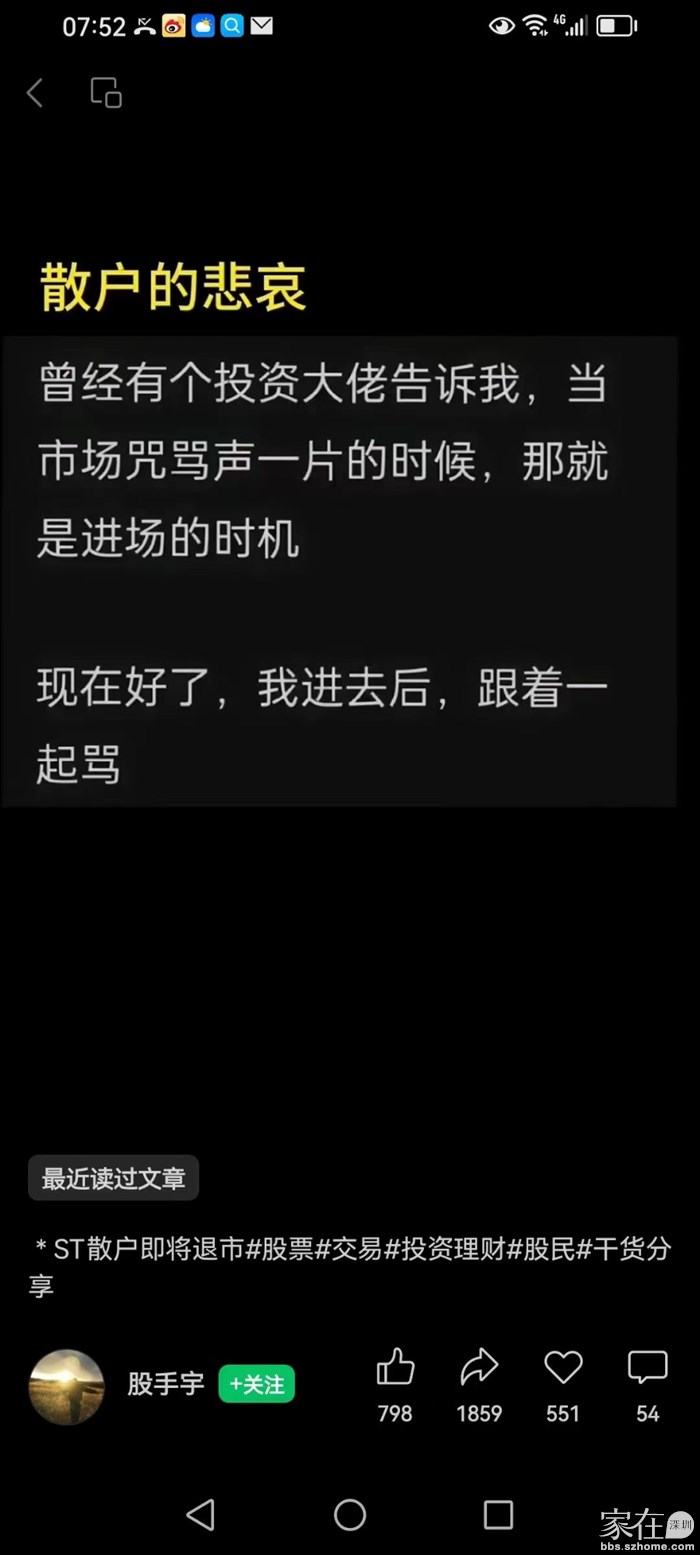The height and width of the screenshot is (1555, 700).
Task: Go to the home screen via circle button
Action: coord(350,1514)
